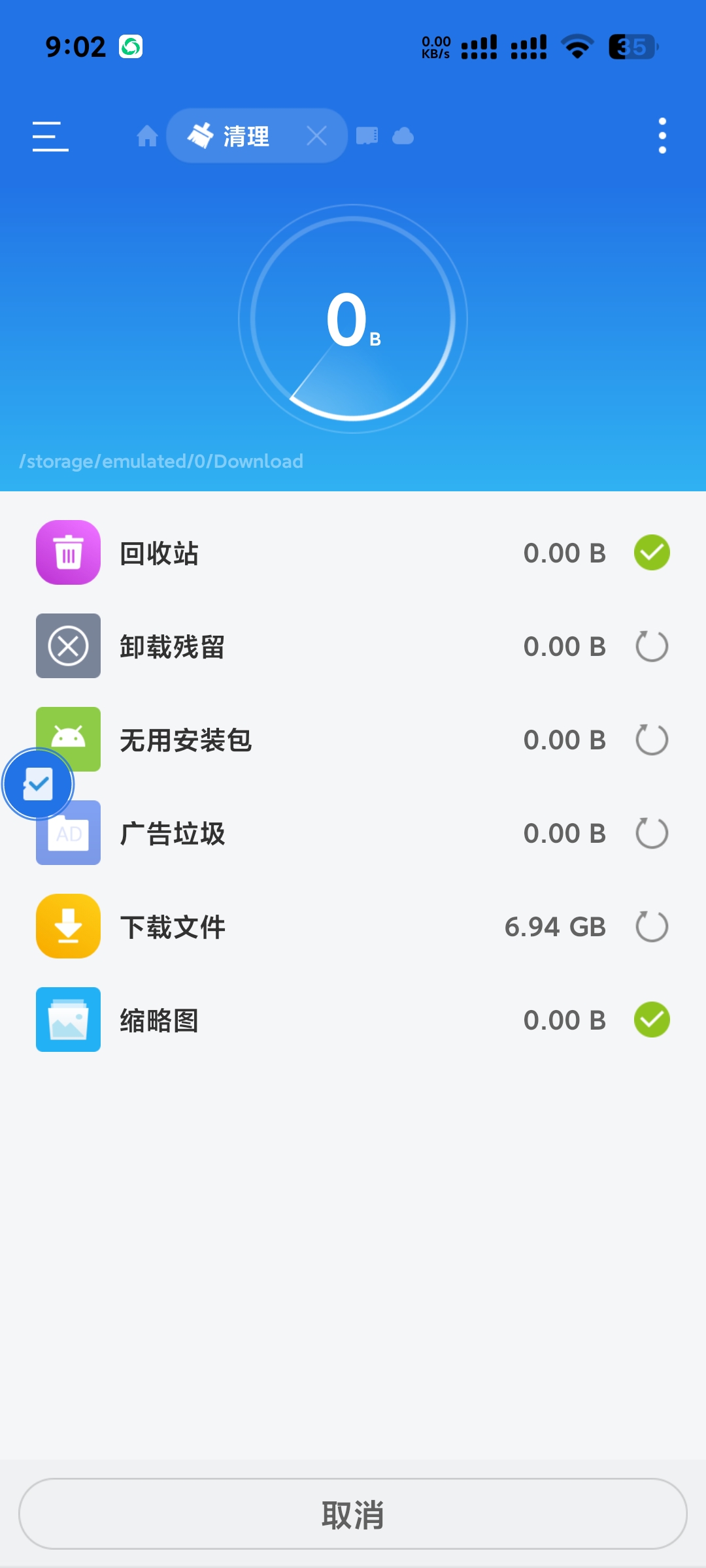Image resolution: width=706 pixels, height=1568 pixels.
Task: Go to the home tab icon
Action: [x=147, y=136]
